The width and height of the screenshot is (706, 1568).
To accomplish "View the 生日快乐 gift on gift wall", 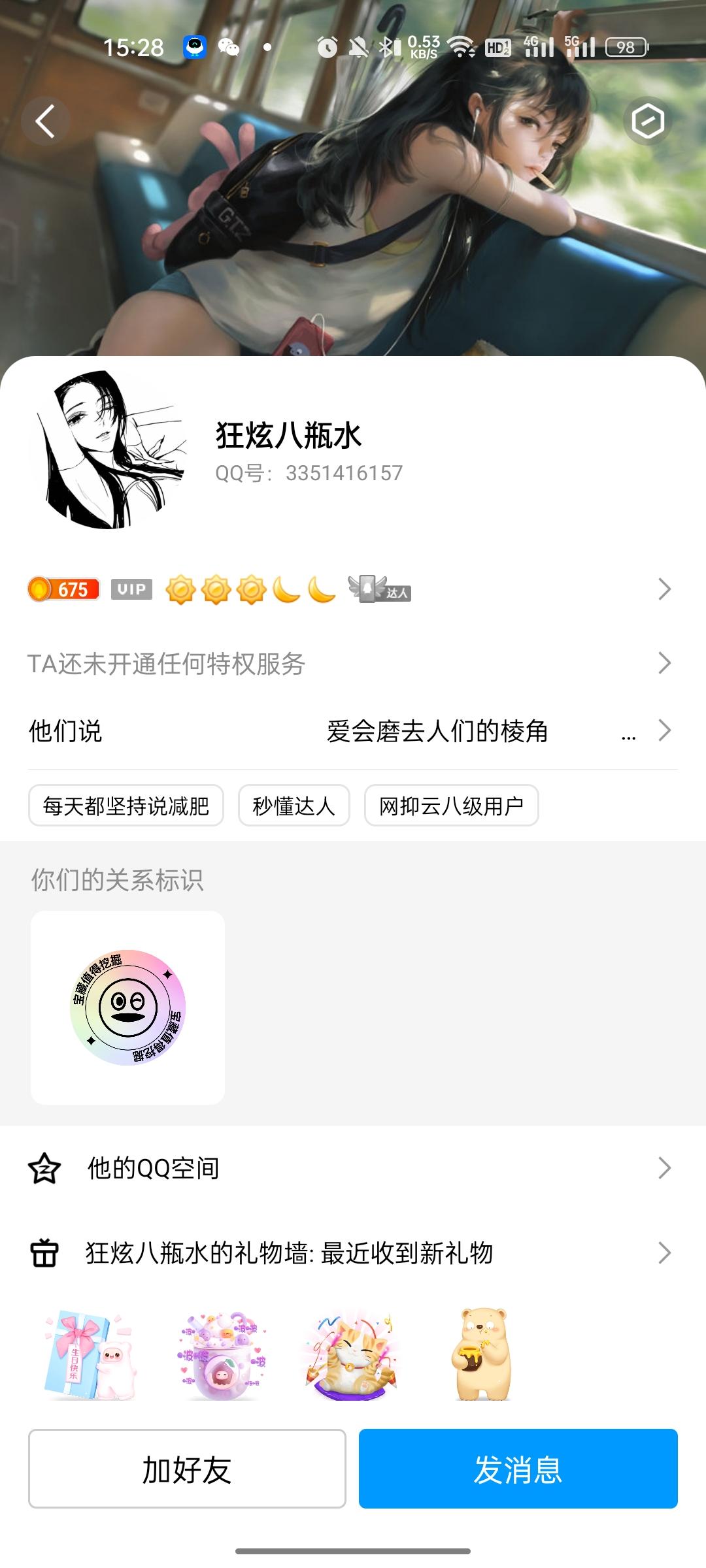I will (x=91, y=1355).
